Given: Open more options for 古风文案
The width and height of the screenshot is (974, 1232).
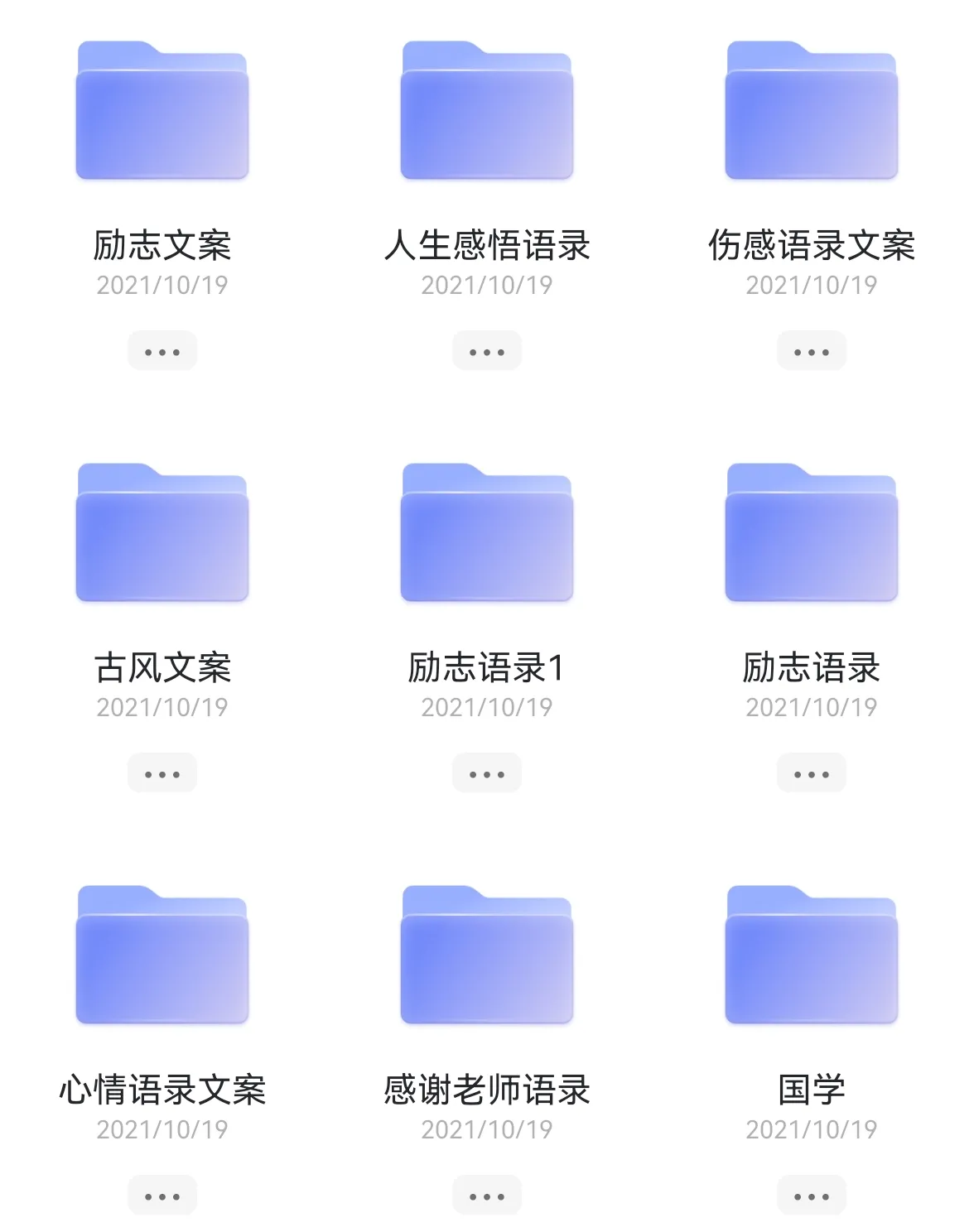Looking at the screenshot, I should (x=162, y=772).
